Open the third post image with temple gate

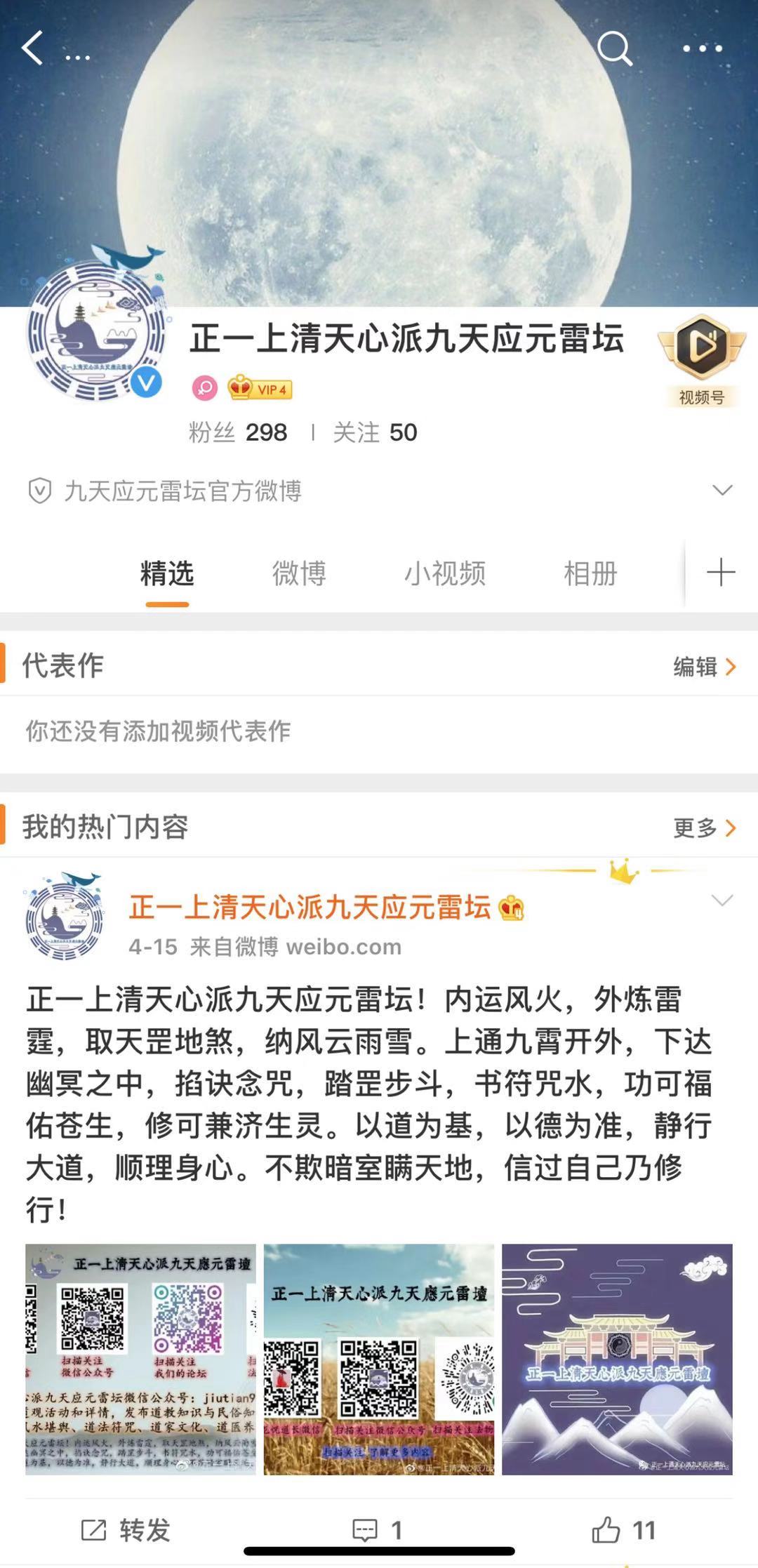[617, 1359]
